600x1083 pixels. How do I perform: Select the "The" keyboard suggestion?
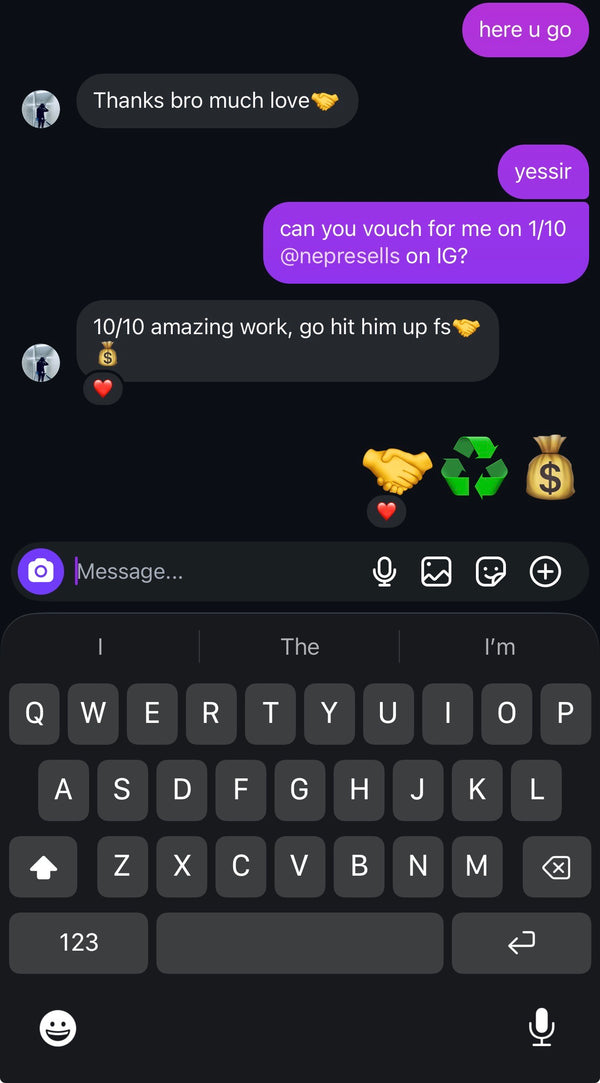point(300,647)
